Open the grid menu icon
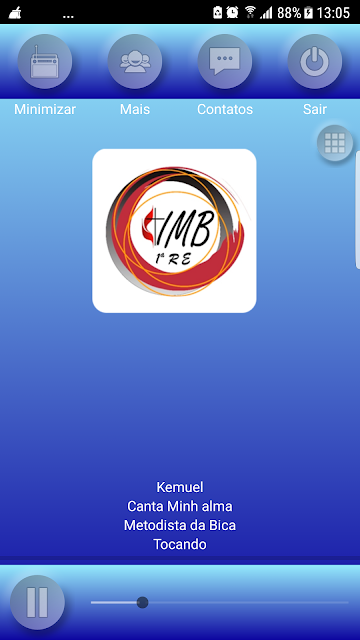 click(335, 143)
